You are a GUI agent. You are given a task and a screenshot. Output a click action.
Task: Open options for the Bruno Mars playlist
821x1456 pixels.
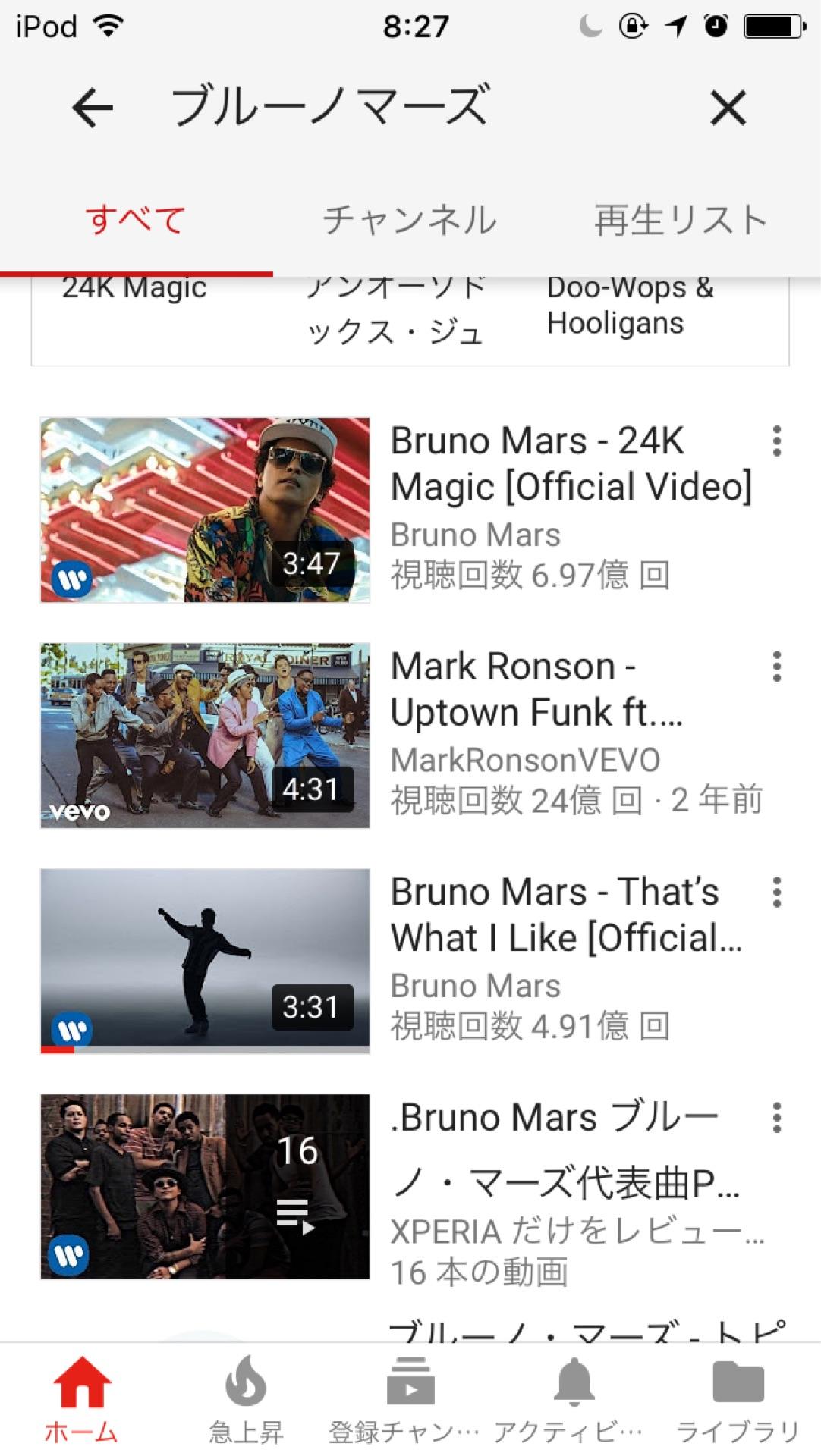(x=776, y=1118)
